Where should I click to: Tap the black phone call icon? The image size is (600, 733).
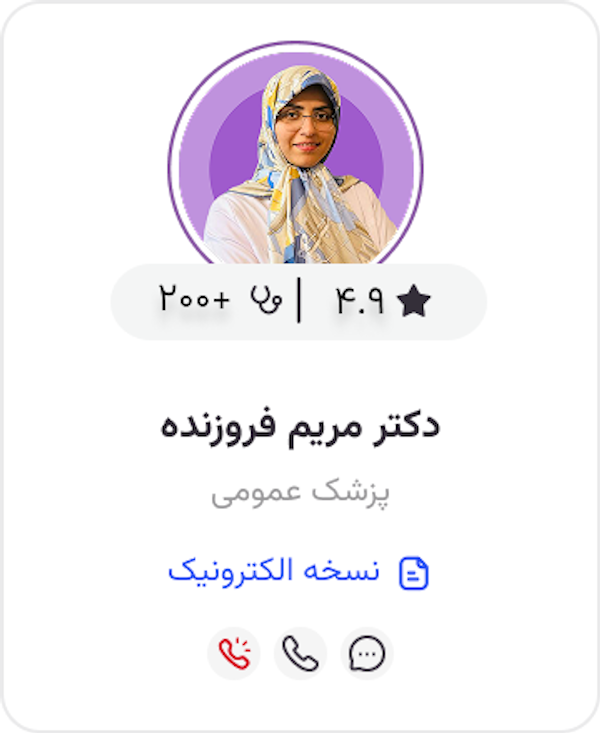pyautogui.click(x=300, y=654)
